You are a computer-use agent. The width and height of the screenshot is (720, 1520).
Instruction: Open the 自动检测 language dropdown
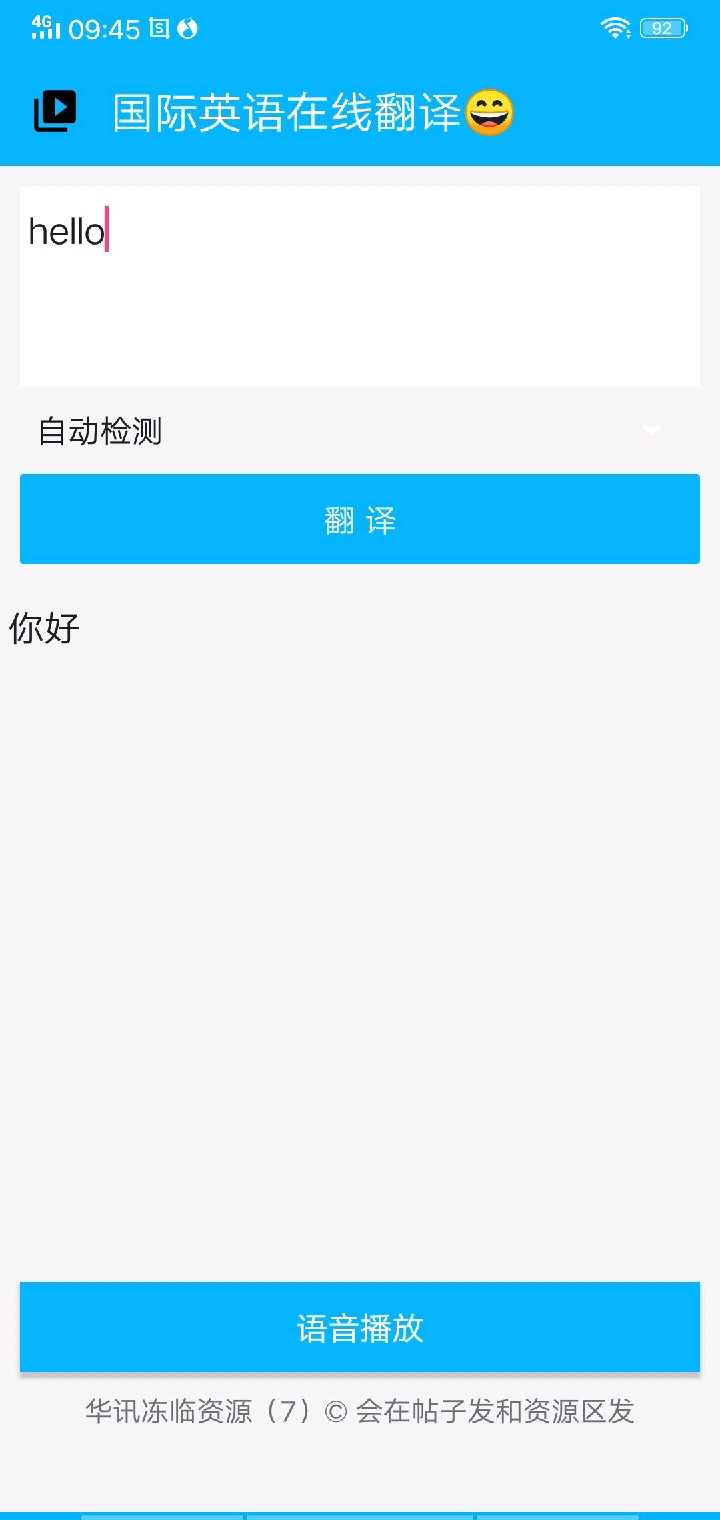[x=360, y=431]
